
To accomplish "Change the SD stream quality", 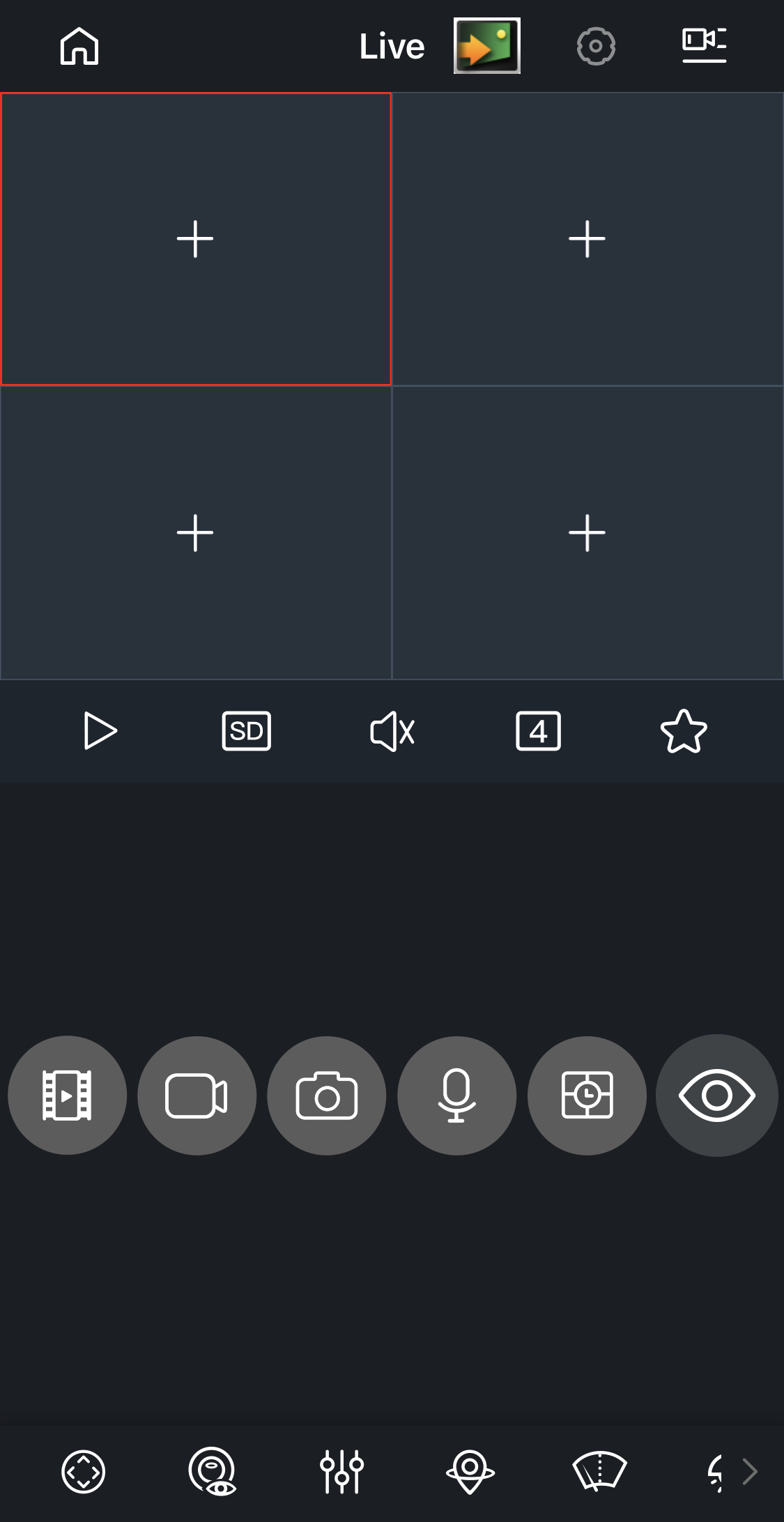I will (246, 731).
